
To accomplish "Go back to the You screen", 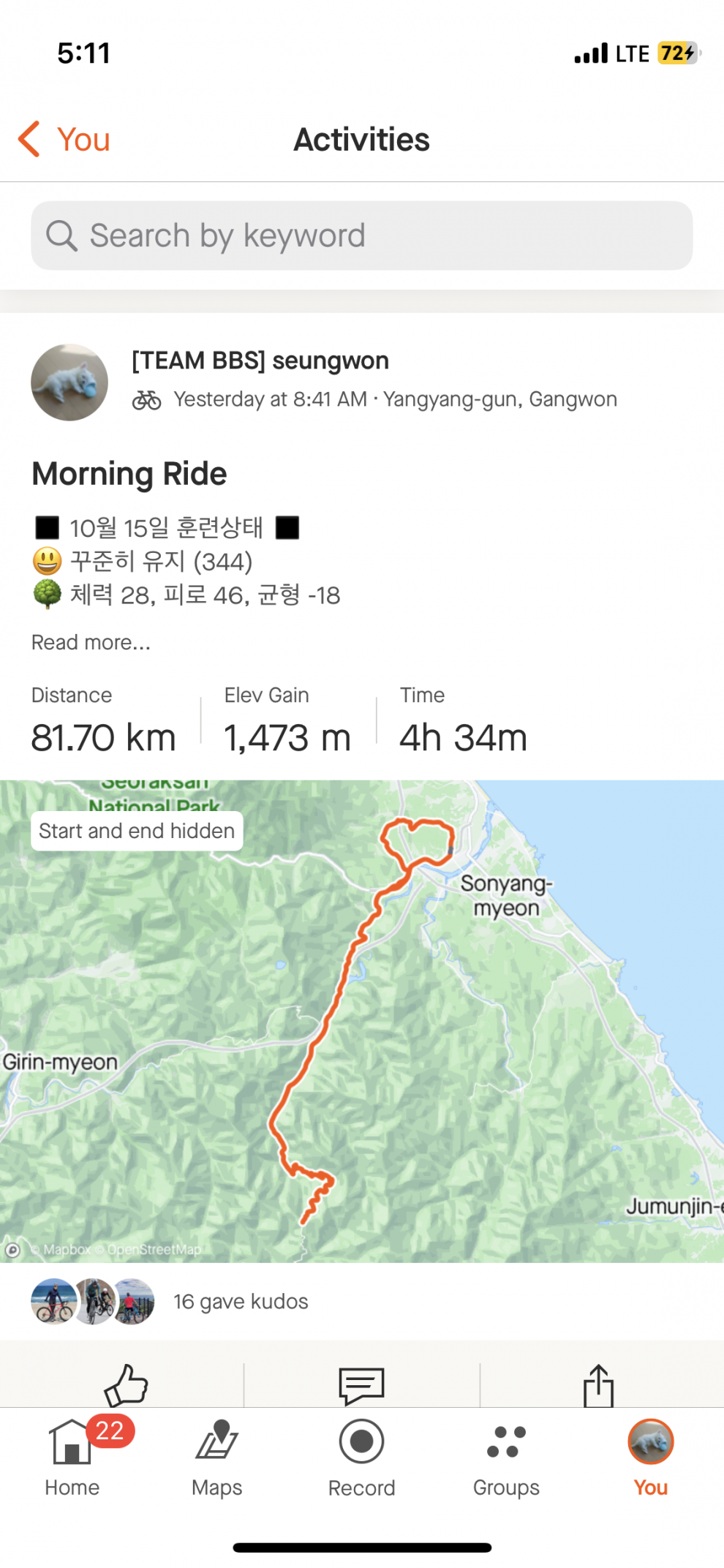I will pos(64,140).
